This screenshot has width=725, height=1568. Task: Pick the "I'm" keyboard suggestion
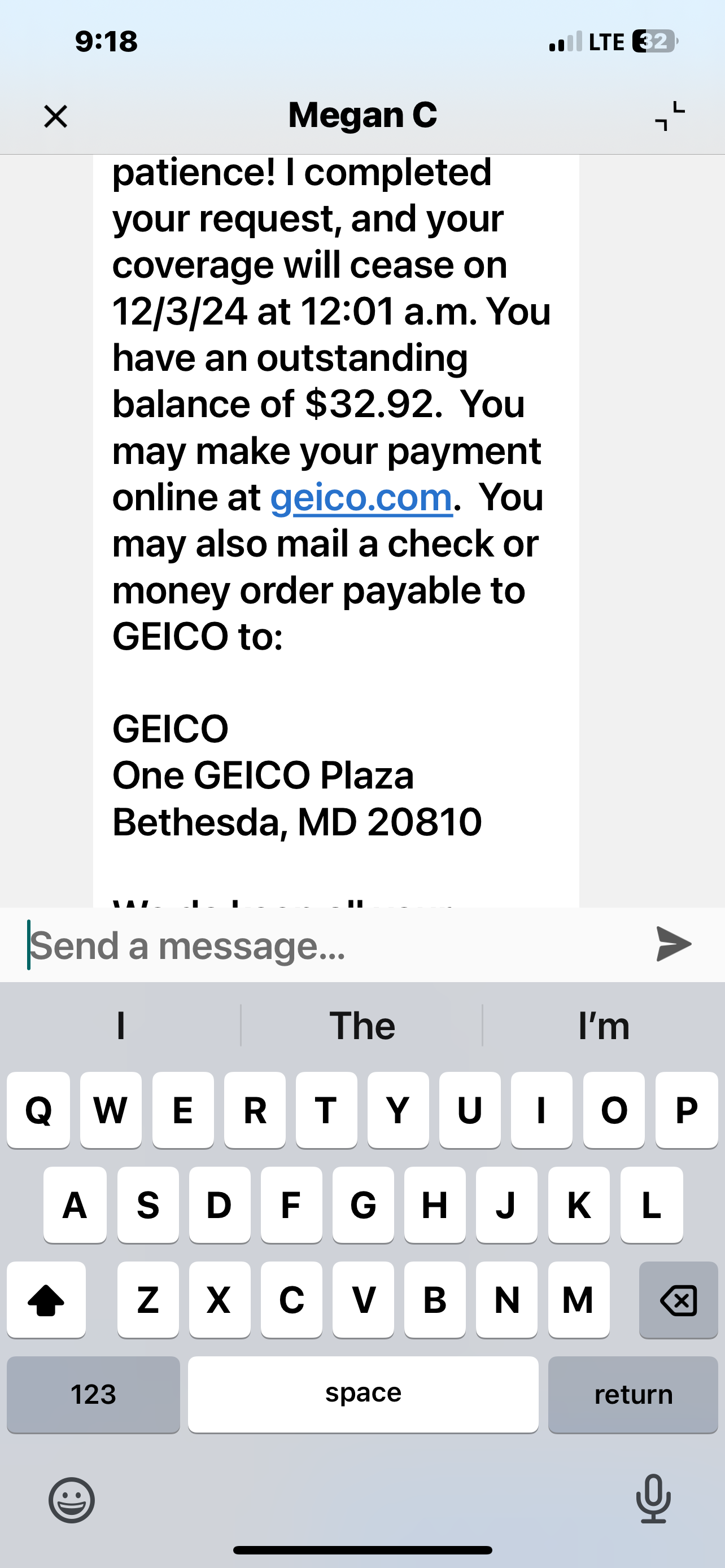(x=603, y=1026)
